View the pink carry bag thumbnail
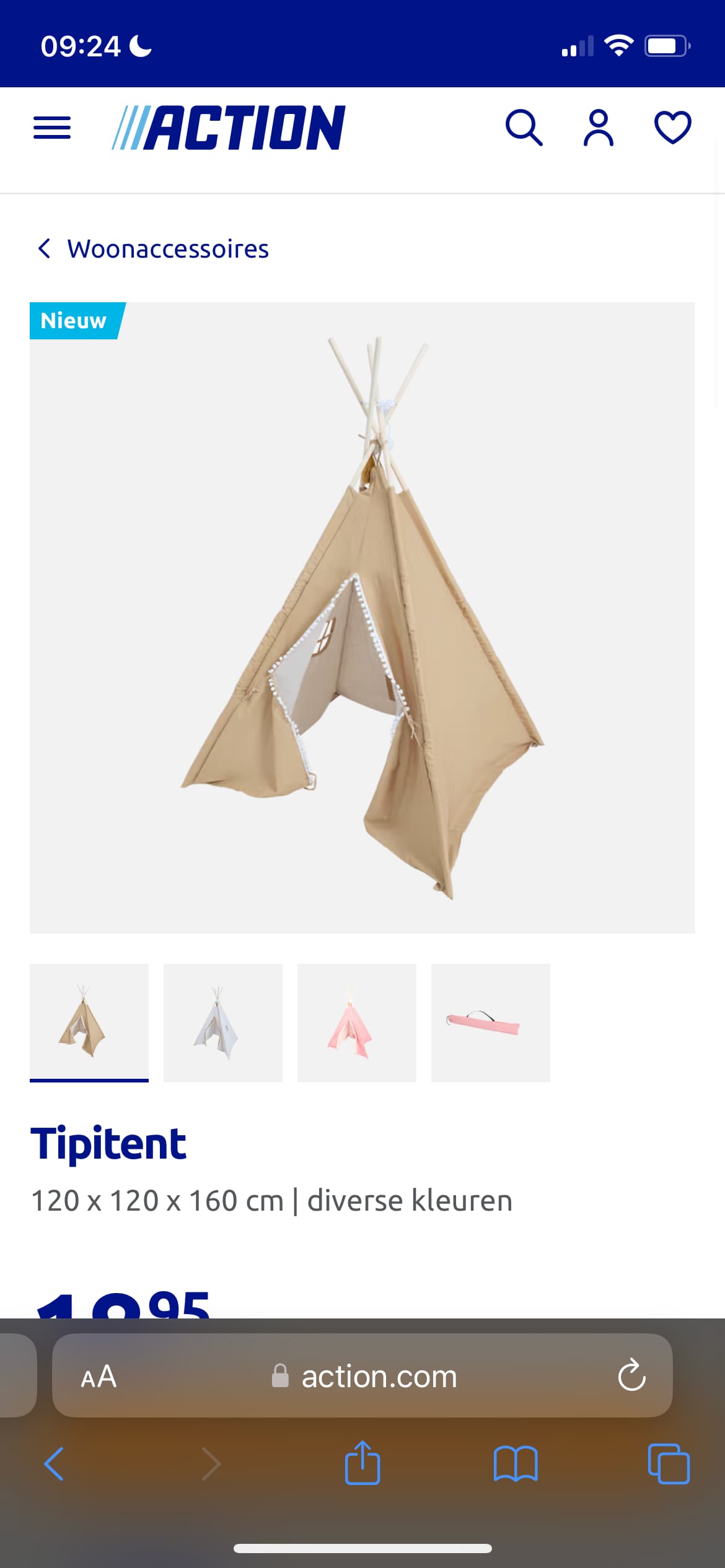This screenshot has height=1568, width=725. coord(491,1022)
